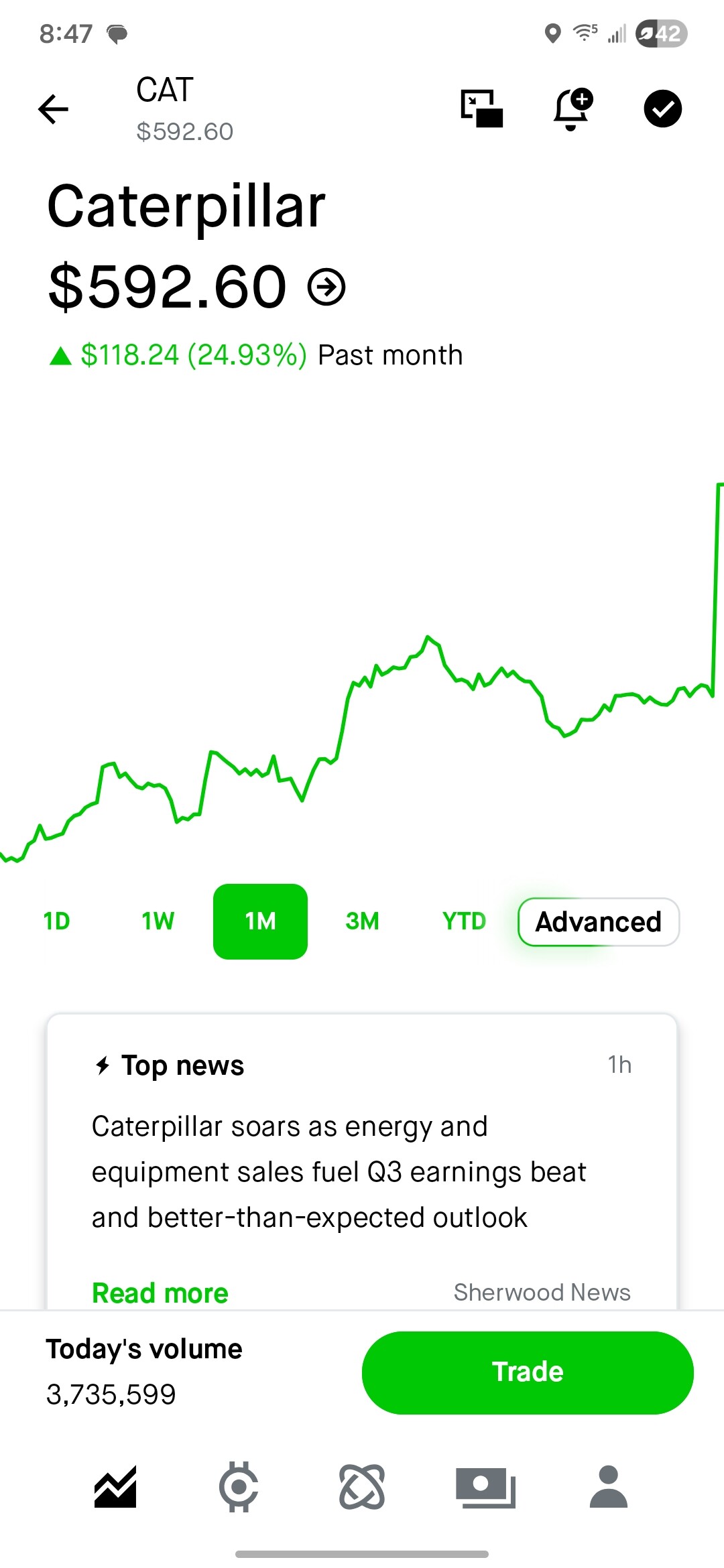724x1568 pixels.
Task: Tap the green Trade button
Action: 528,1372
